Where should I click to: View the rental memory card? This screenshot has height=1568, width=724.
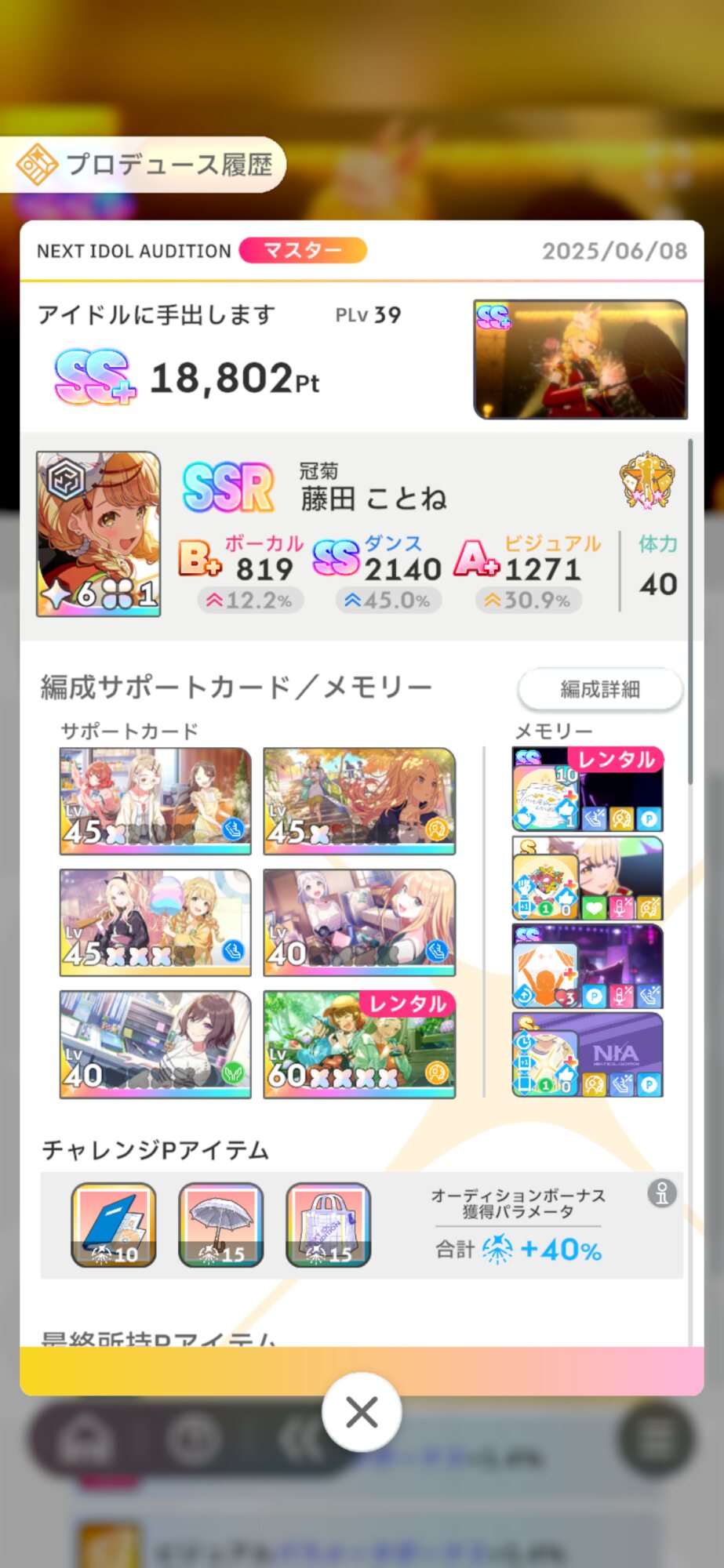coord(588,789)
